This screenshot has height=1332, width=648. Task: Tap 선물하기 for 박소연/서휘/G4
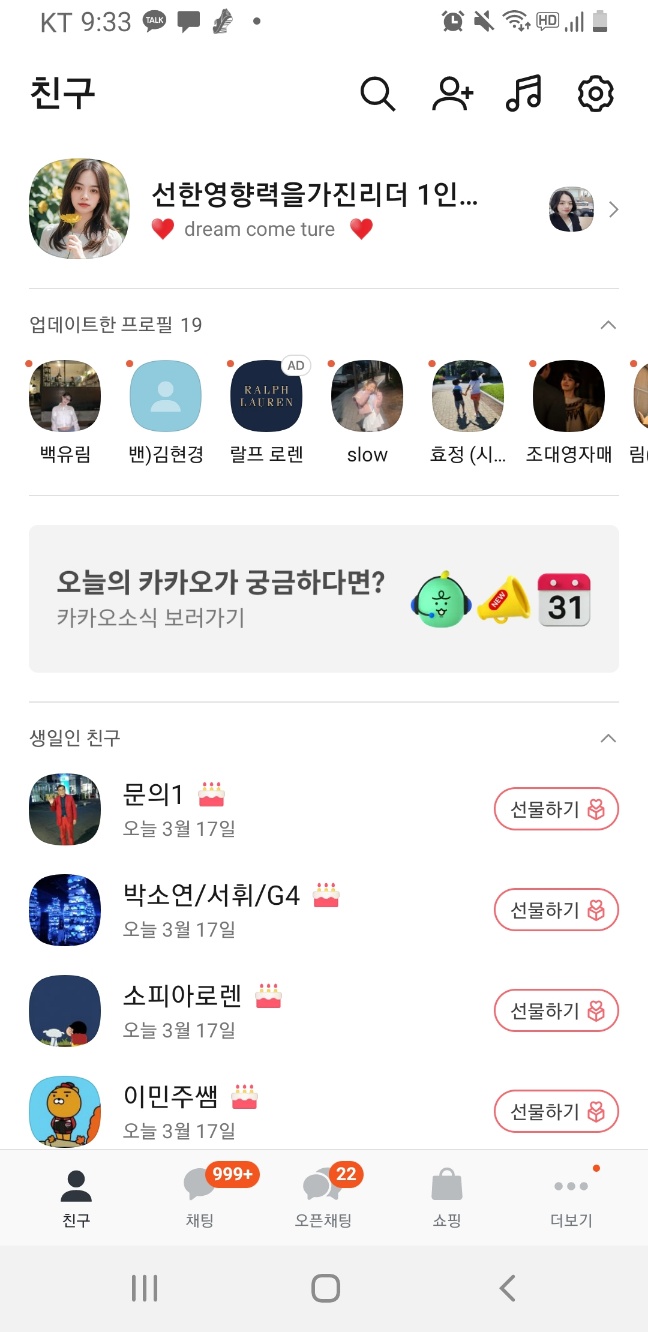click(x=556, y=910)
